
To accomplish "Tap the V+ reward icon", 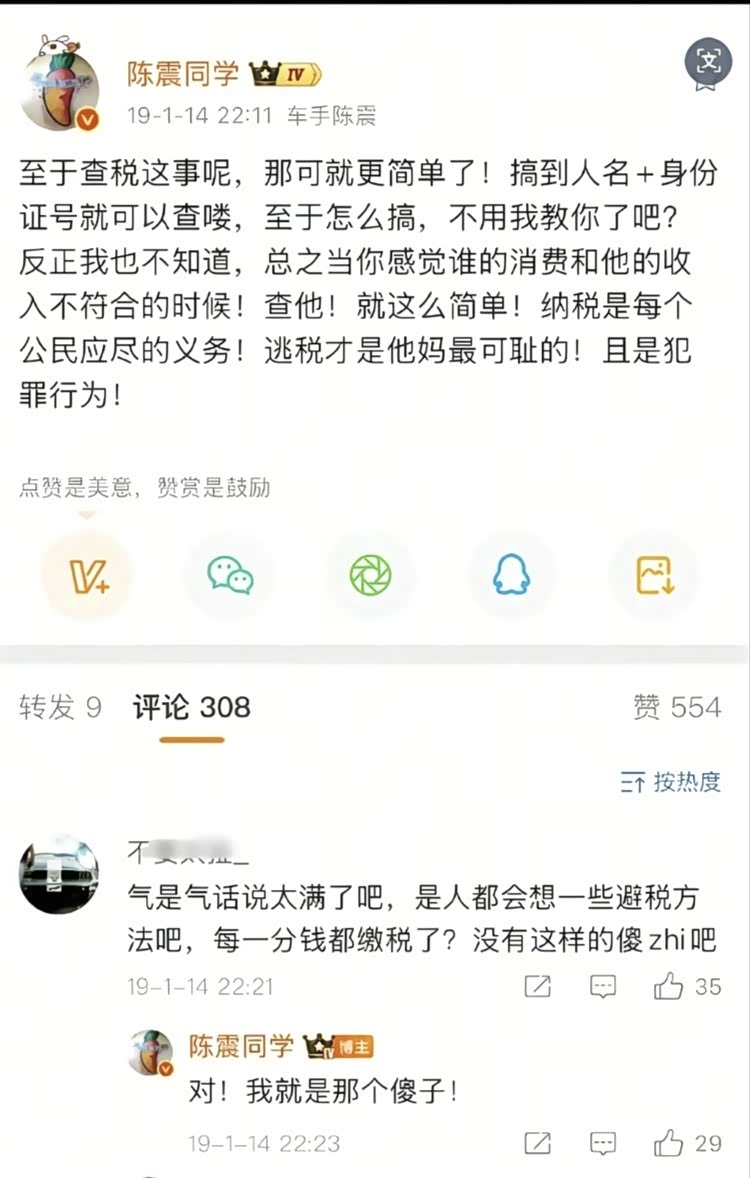I will [x=87, y=575].
